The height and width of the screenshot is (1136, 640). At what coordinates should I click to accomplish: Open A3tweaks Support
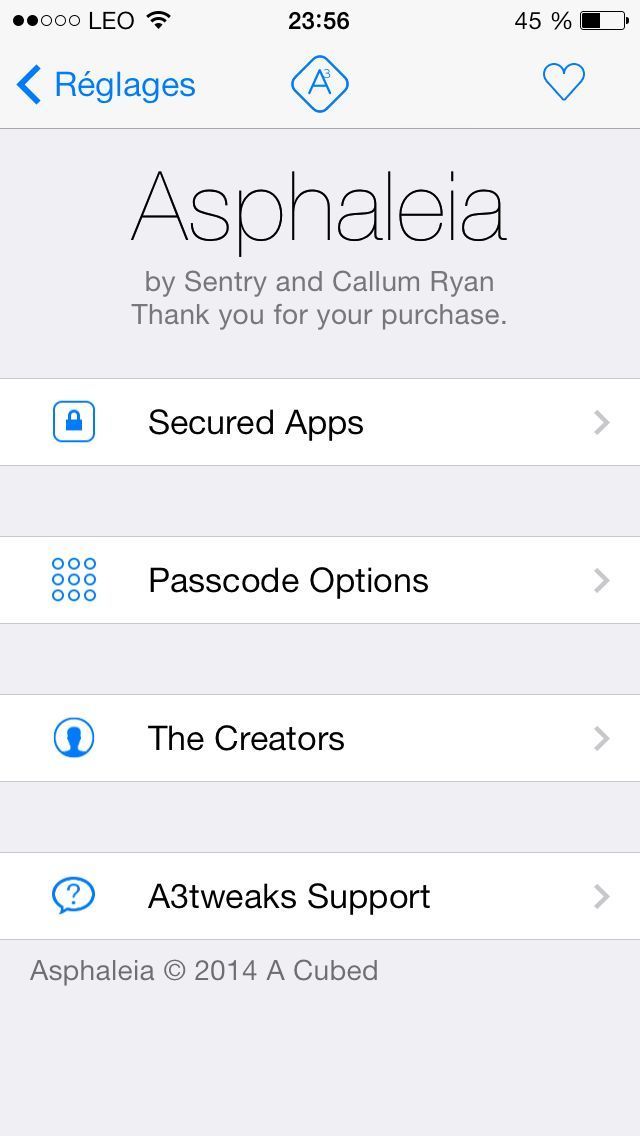point(320,896)
